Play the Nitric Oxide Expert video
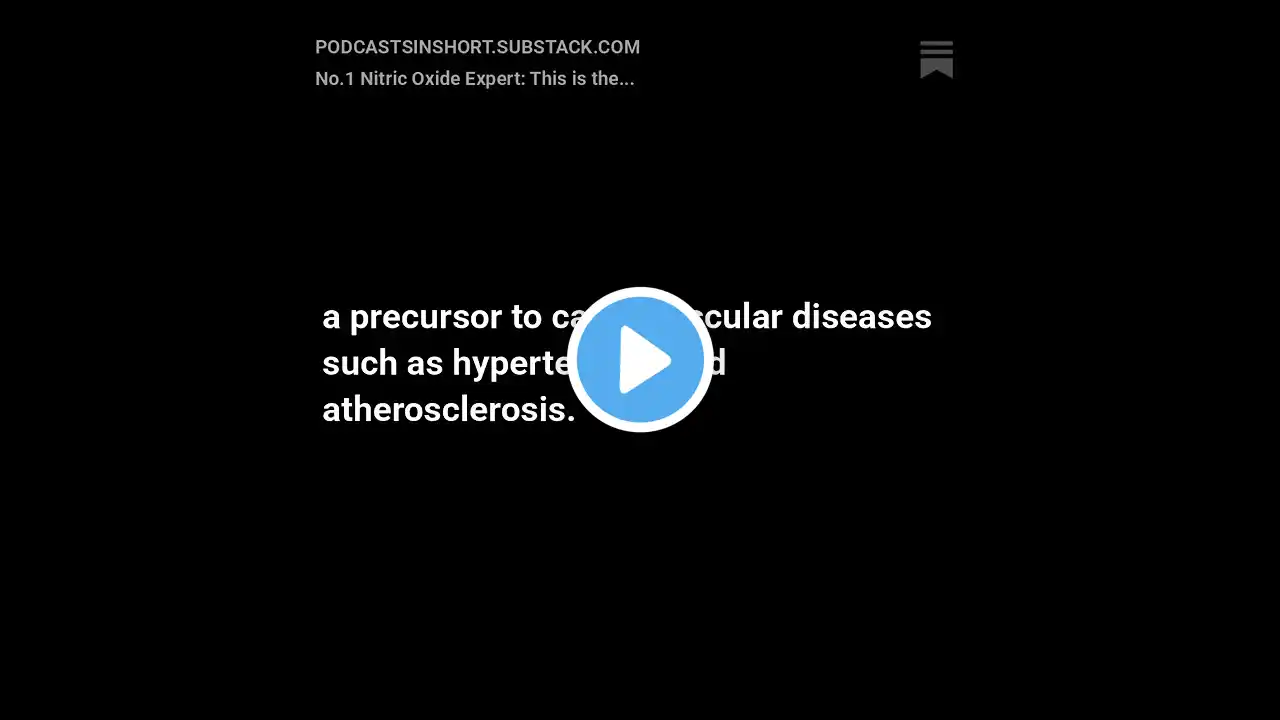The width and height of the screenshot is (1280, 720). [640, 359]
